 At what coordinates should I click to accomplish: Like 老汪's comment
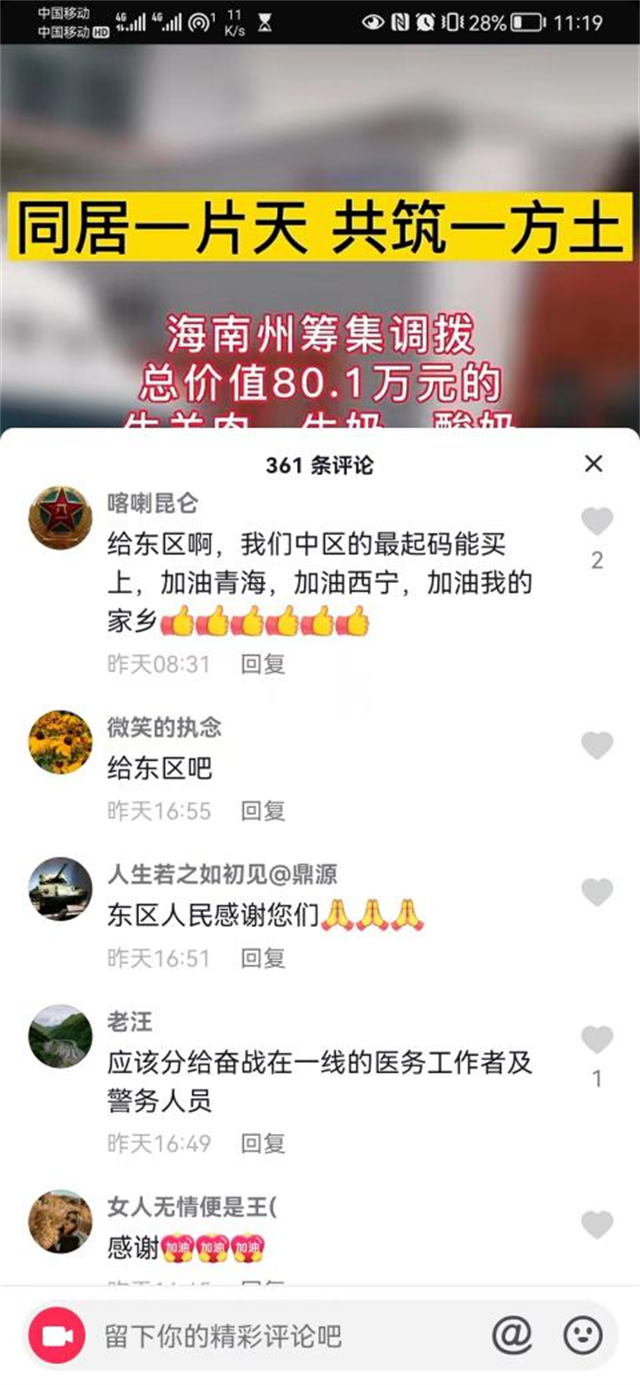tap(597, 1040)
